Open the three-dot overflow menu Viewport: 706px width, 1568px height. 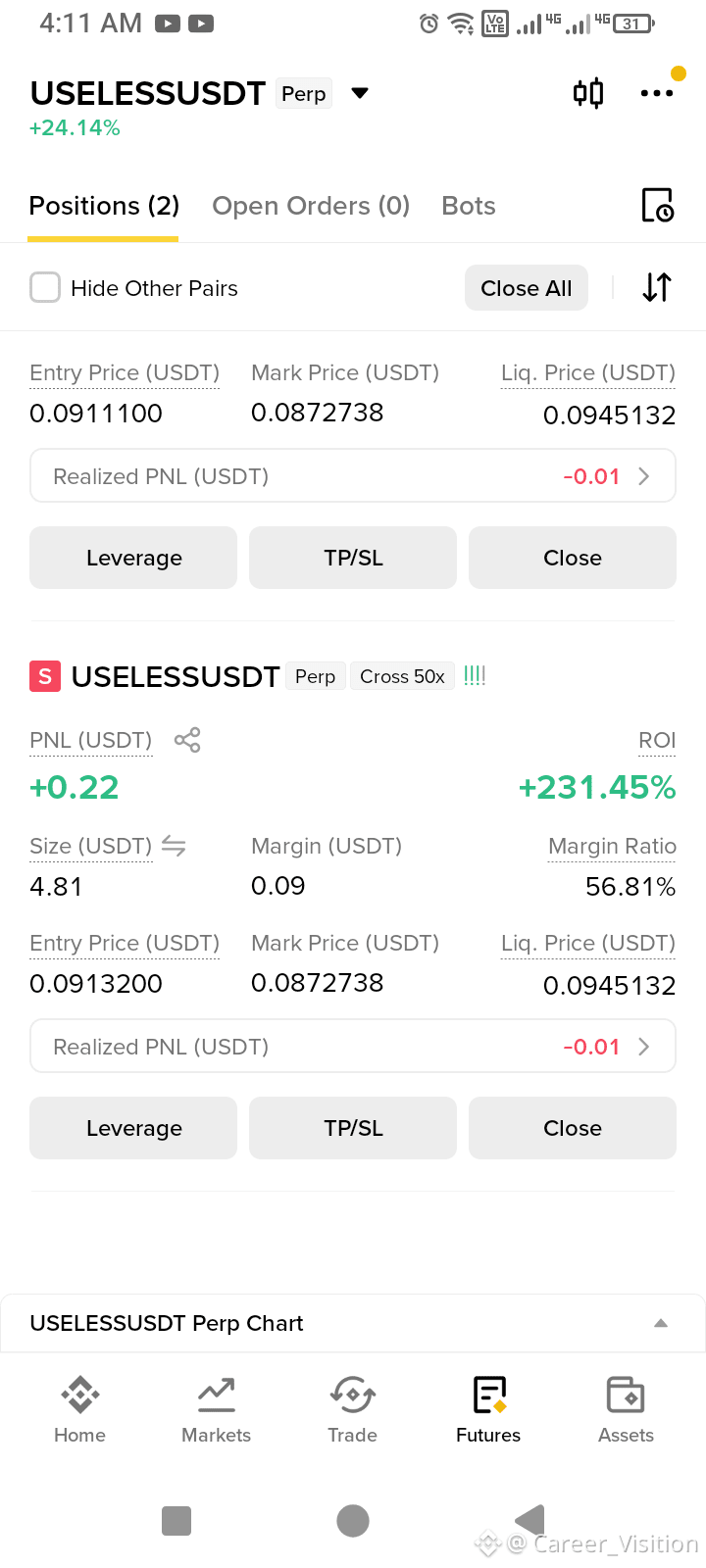[x=657, y=93]
